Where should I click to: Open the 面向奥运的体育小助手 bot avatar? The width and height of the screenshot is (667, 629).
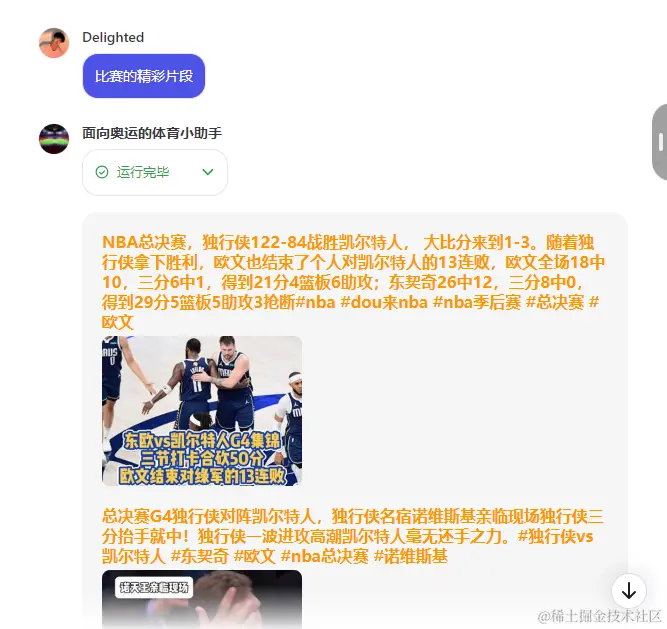[54, 138]
